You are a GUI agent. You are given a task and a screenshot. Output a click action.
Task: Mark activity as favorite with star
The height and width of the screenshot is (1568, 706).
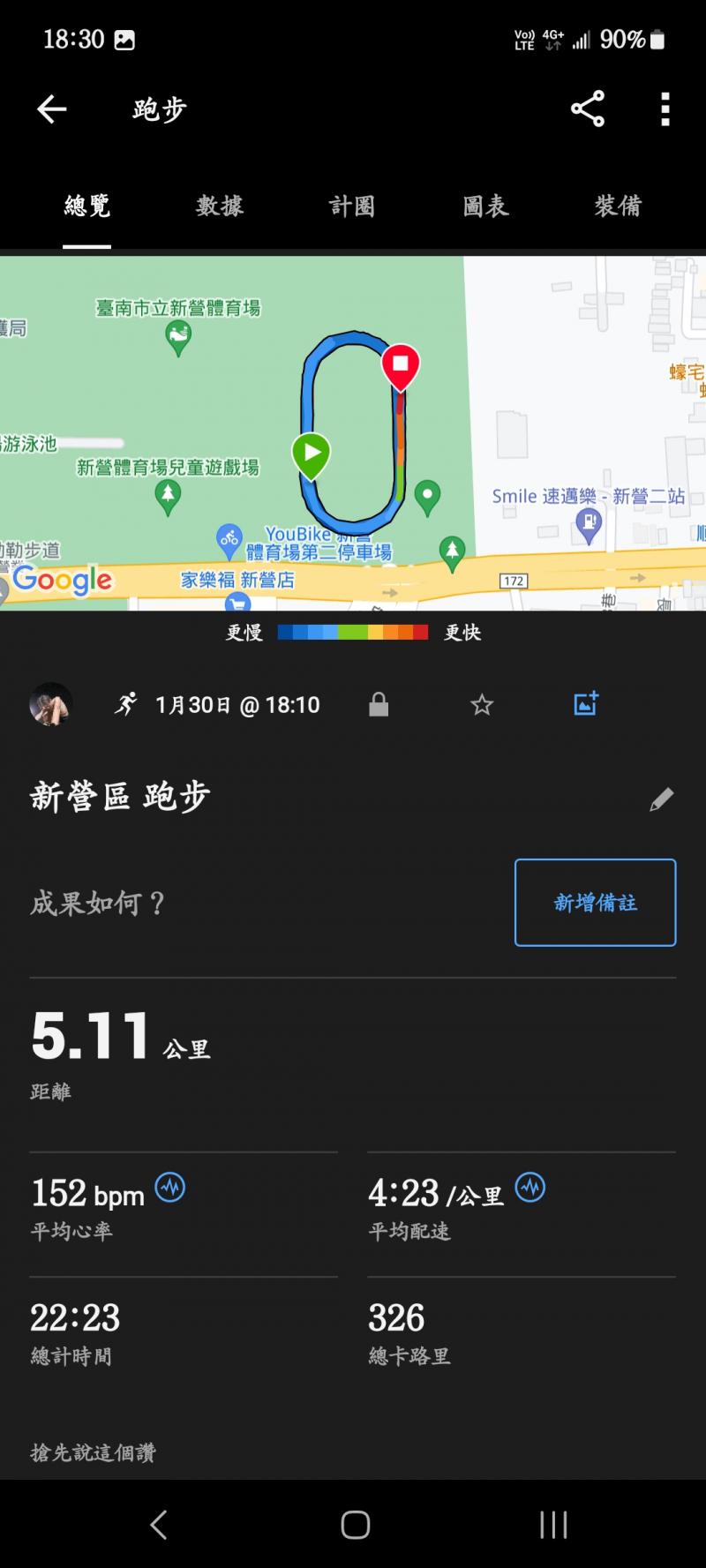[482, 704]
